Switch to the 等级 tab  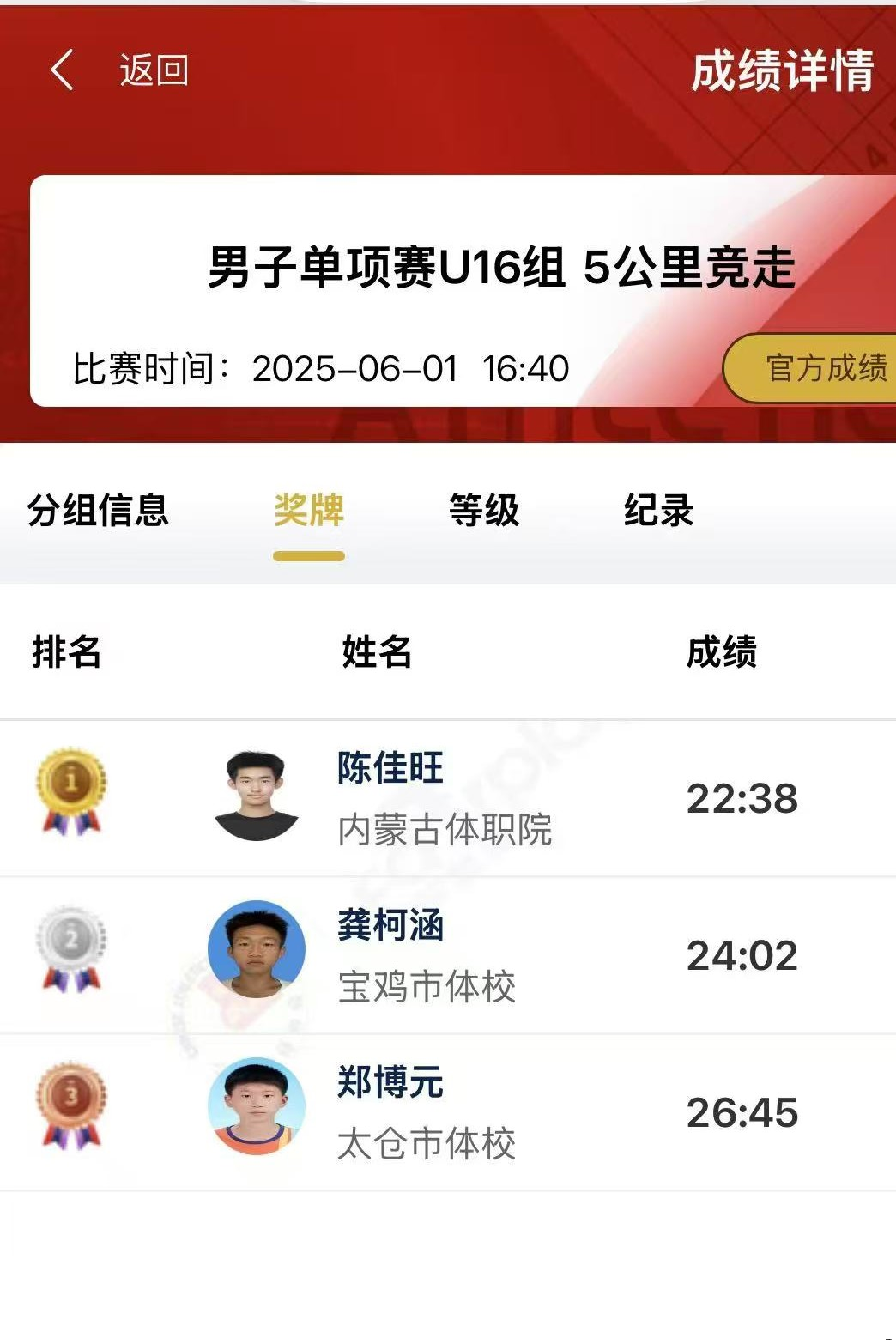(x=484, y=511)
